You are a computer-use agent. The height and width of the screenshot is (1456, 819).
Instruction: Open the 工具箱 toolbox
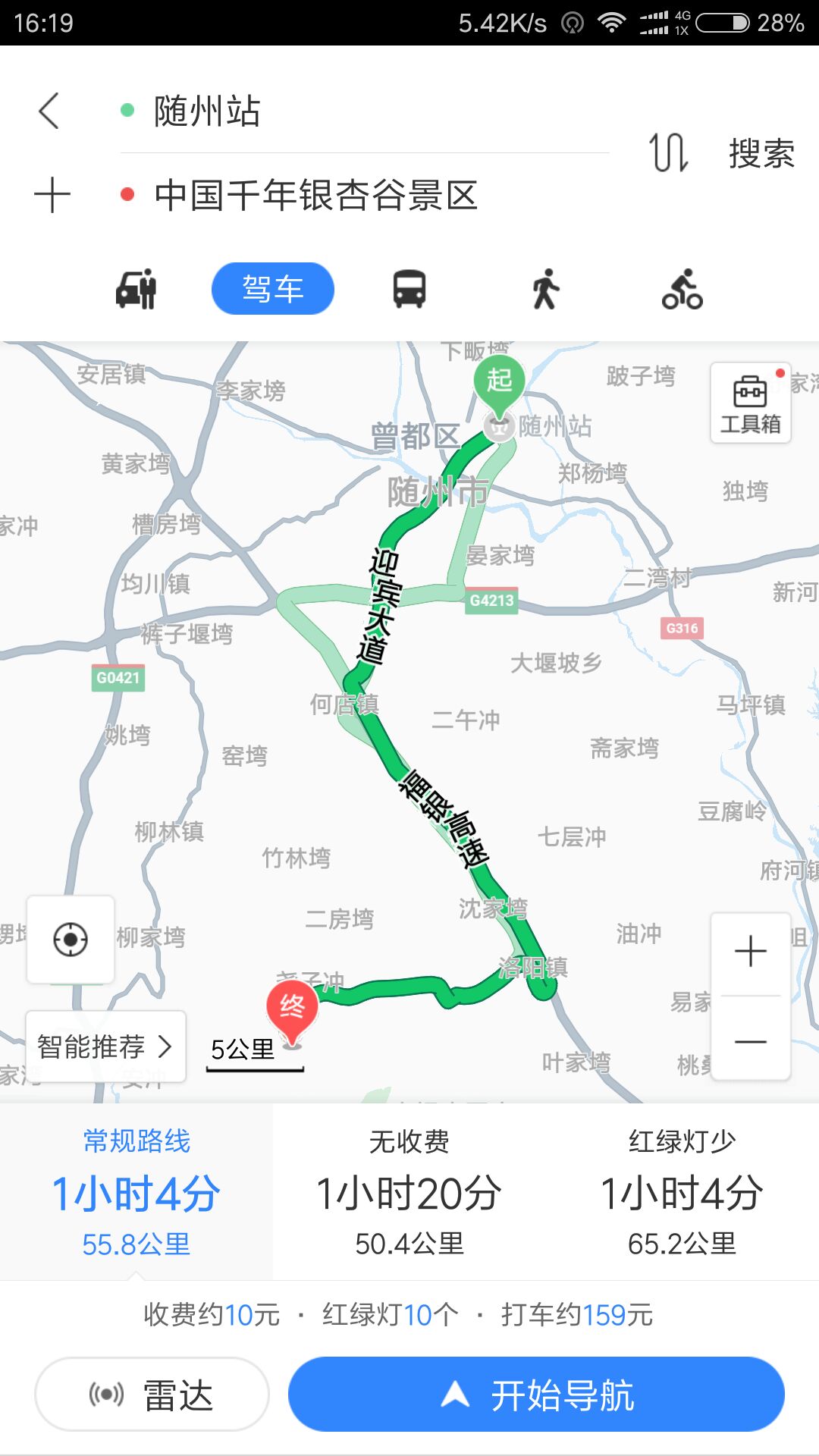[750, 403]
